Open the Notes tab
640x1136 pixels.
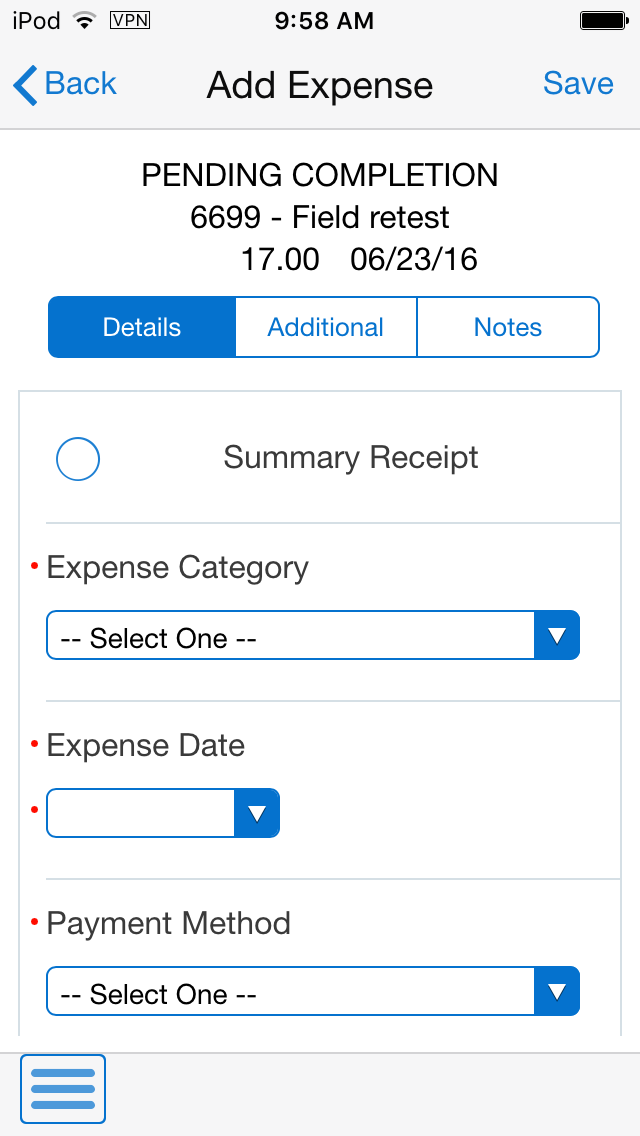pos(508,327)
